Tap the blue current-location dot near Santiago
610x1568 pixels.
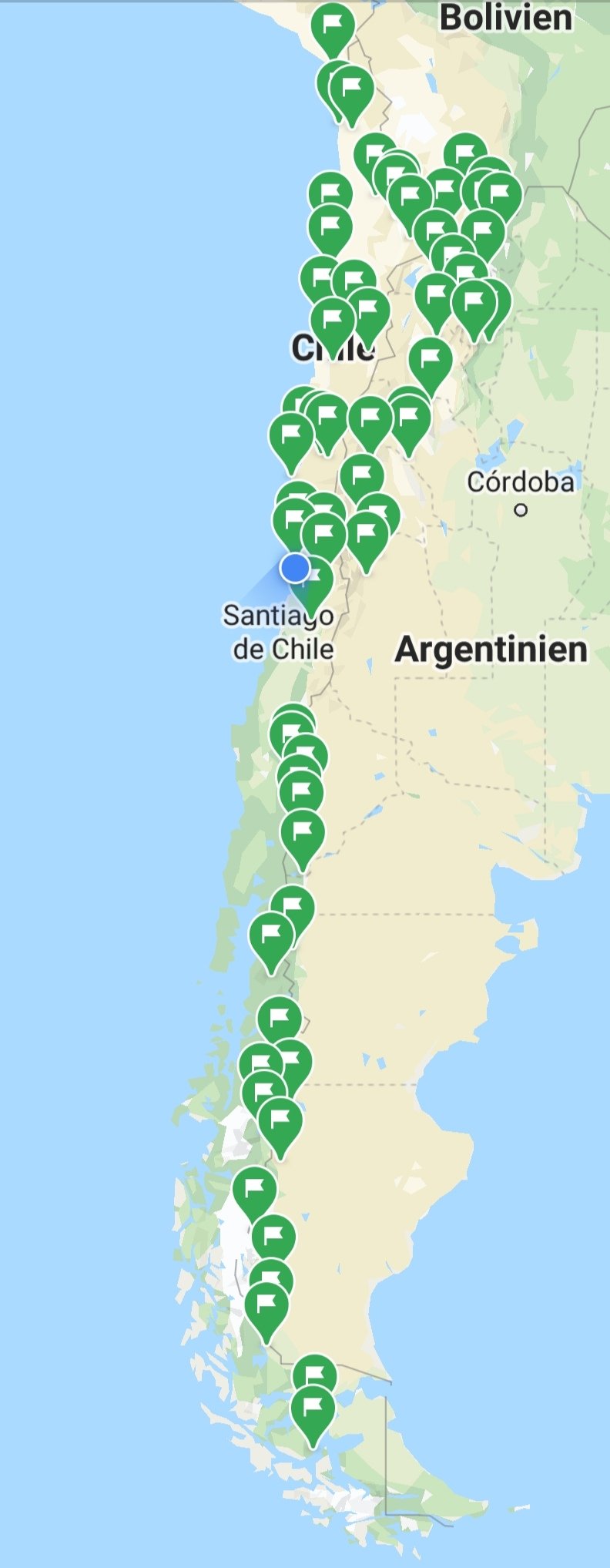coord(294,569)
